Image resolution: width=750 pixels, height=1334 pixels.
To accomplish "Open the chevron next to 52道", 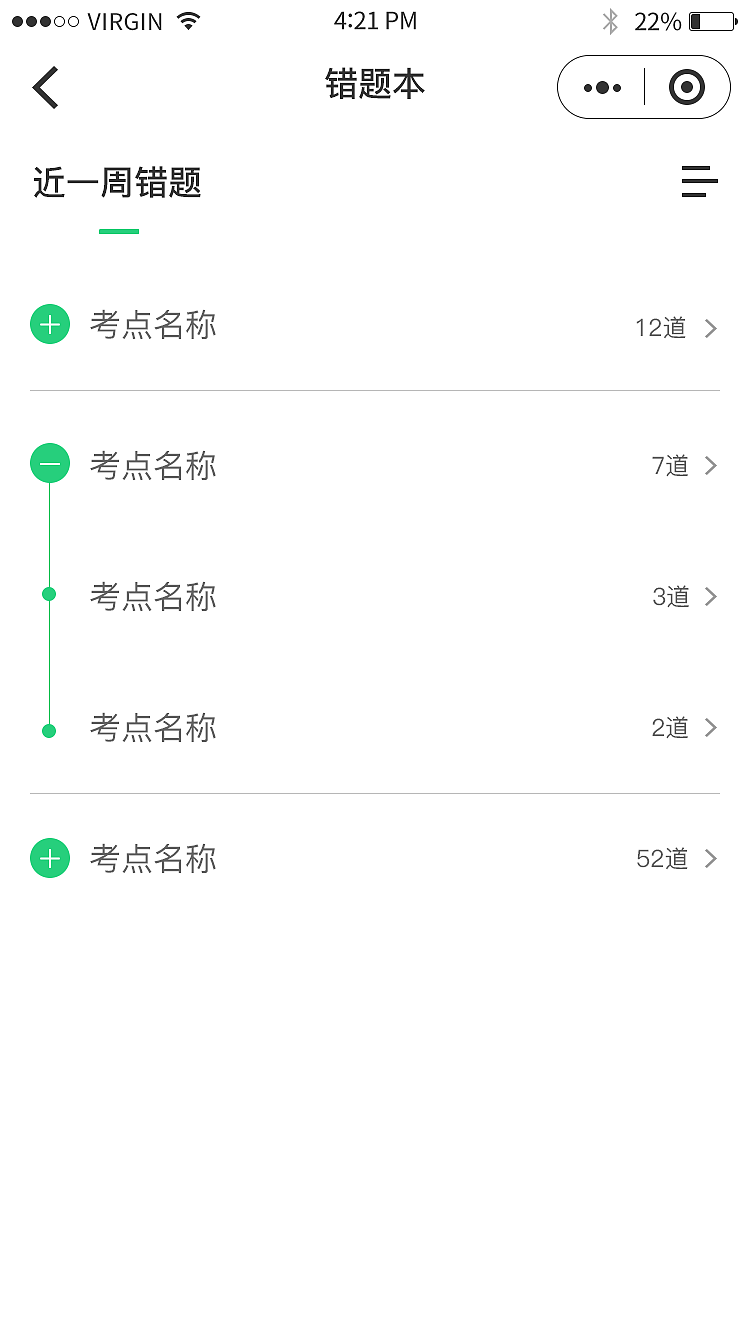I will (711, 858).
